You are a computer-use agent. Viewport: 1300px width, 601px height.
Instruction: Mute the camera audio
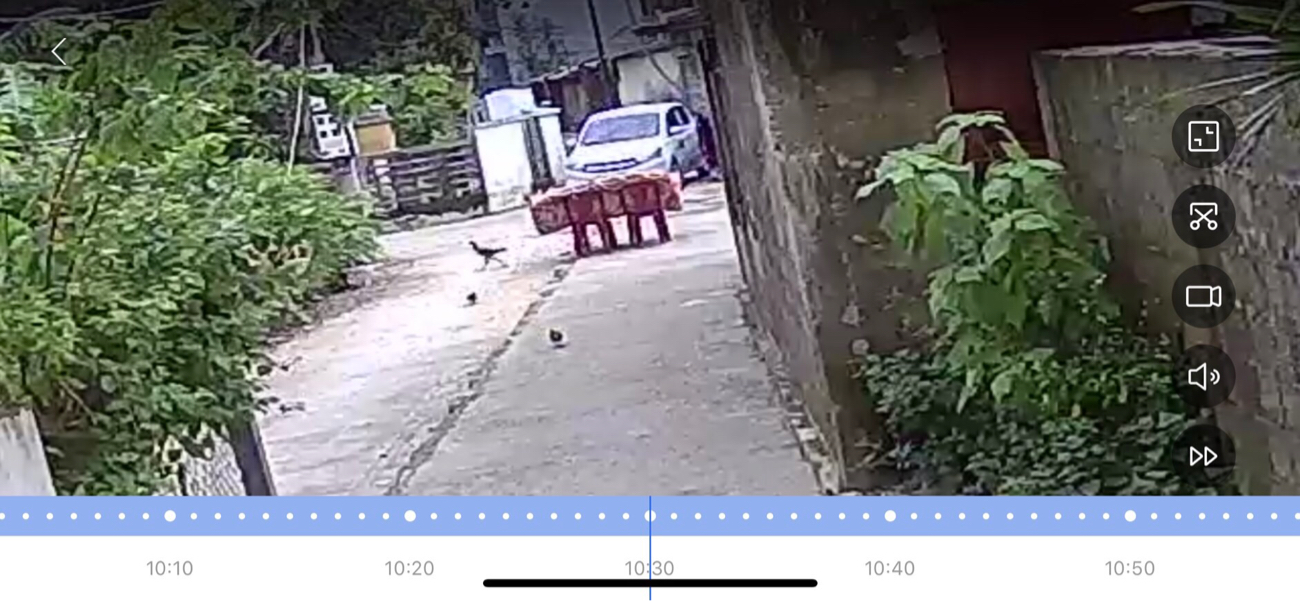pyautogui.click(x=1203, y=376)
